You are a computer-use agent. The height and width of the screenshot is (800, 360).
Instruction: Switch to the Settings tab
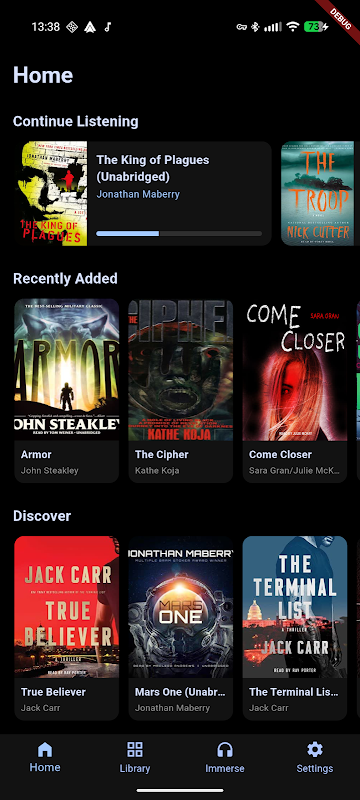pos(315,758)
